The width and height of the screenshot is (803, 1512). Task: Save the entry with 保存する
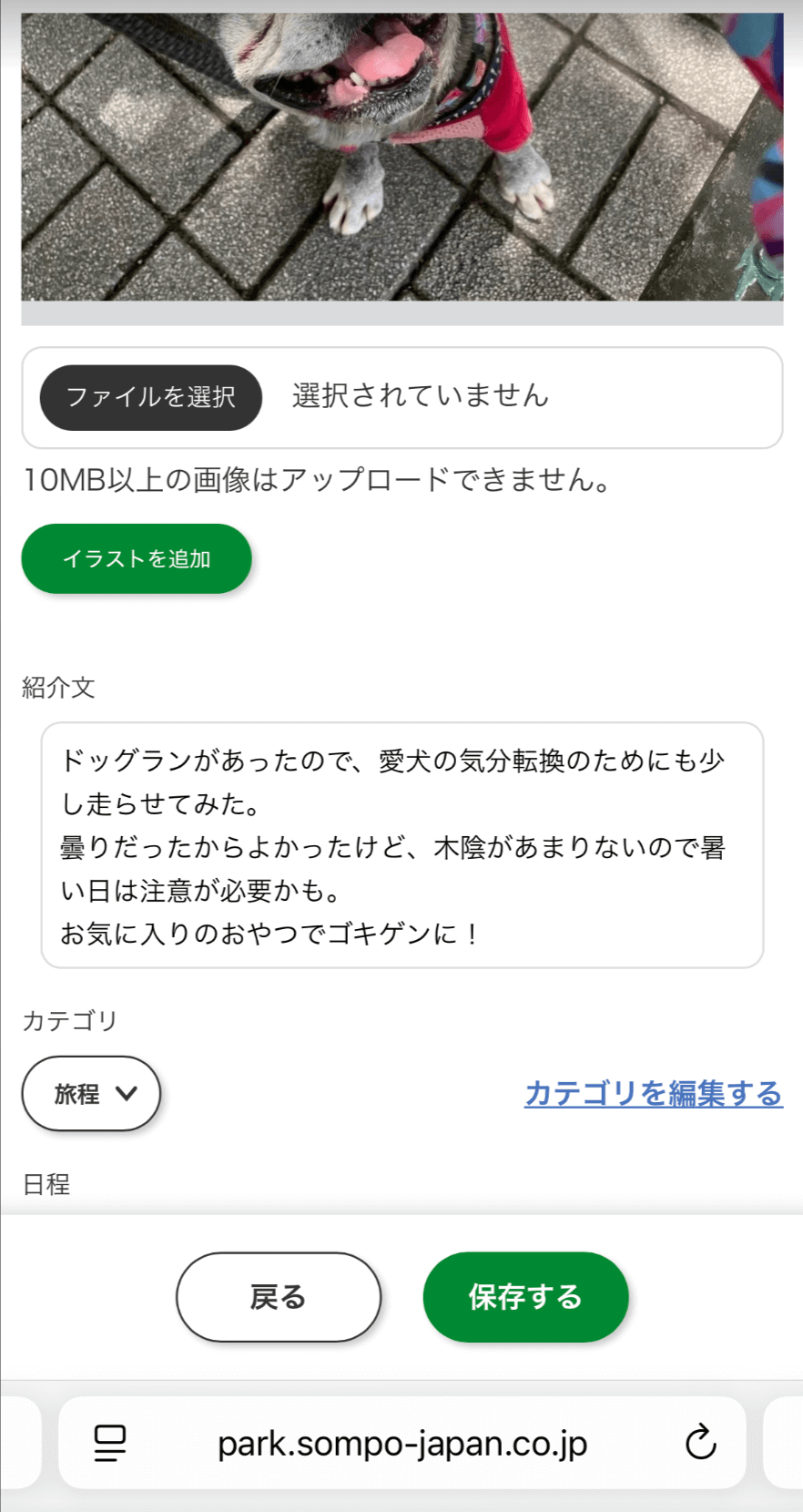click(526, 1297)
